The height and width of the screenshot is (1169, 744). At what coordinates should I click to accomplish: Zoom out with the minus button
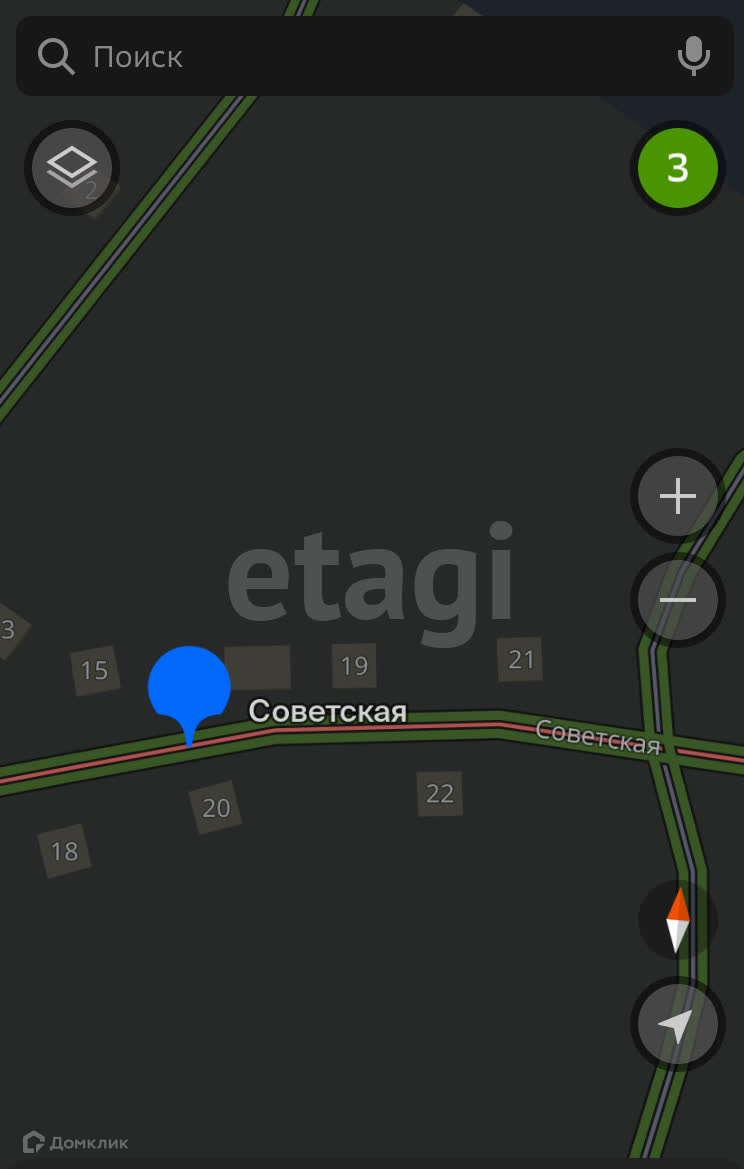click(678, 600)
